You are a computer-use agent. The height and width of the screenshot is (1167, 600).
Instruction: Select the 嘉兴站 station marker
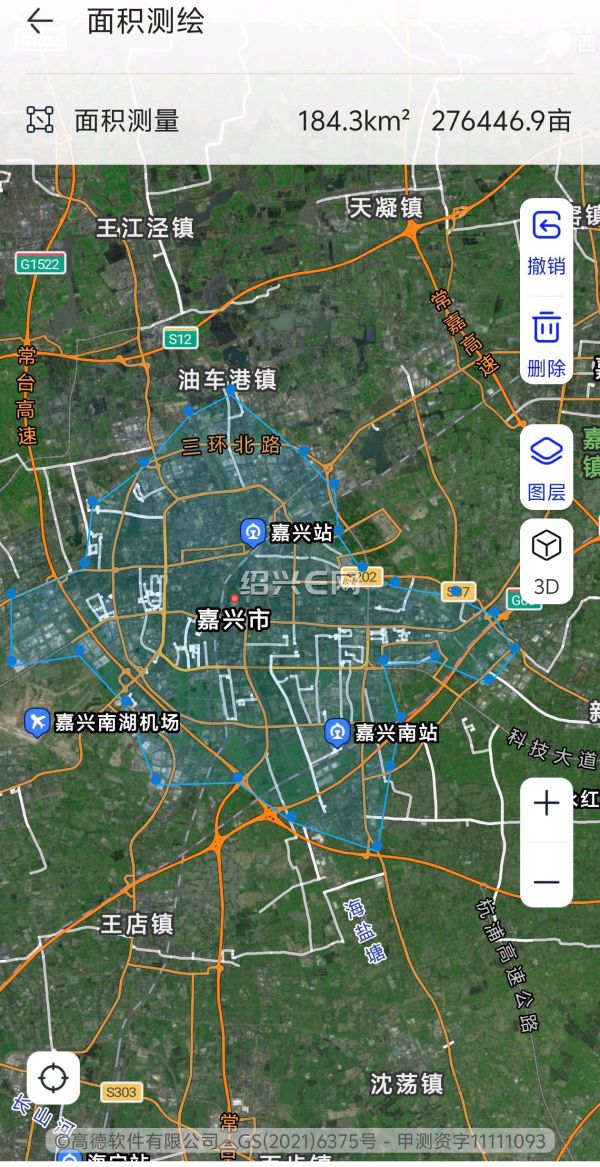point(254,533)
